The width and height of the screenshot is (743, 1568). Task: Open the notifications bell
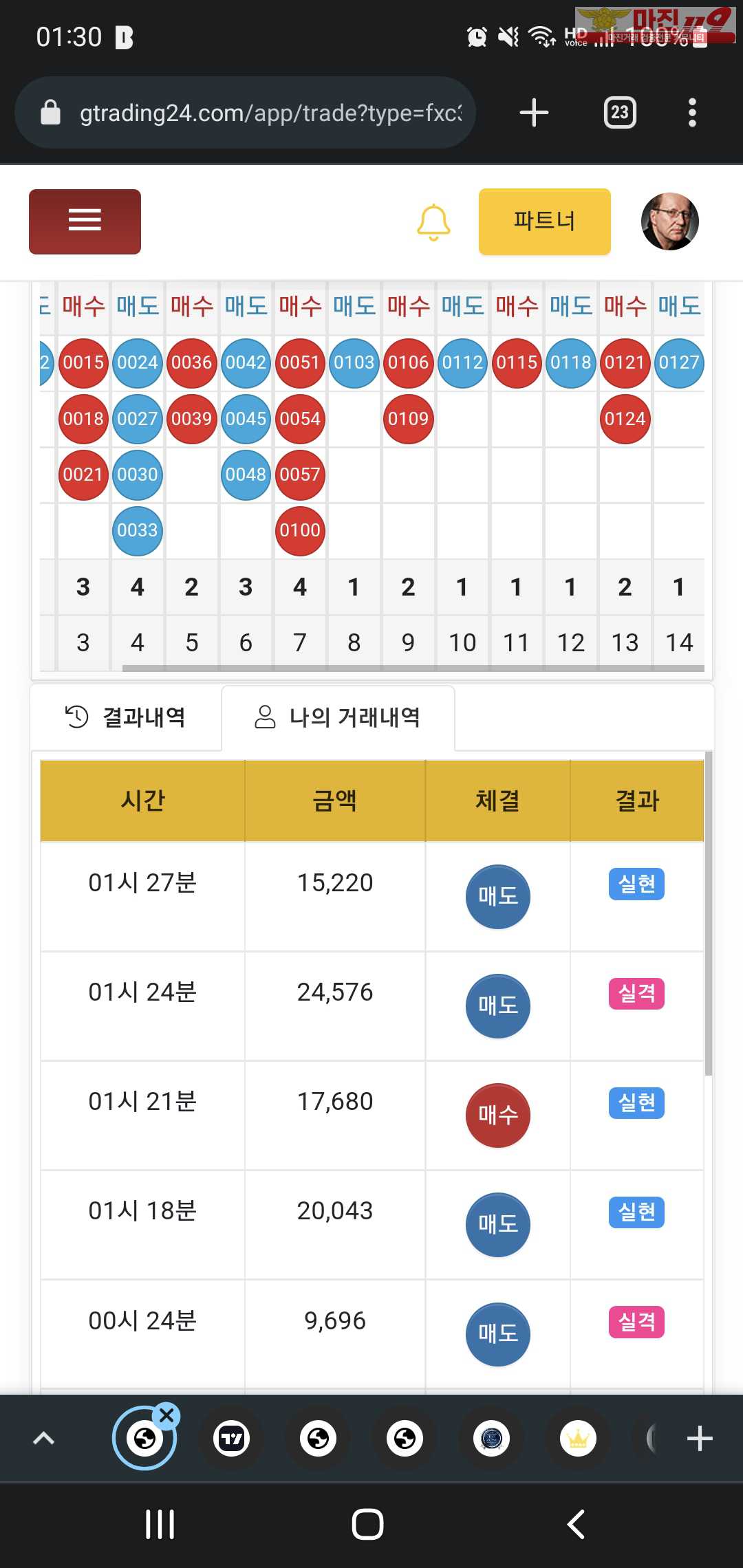coord(433,222)
